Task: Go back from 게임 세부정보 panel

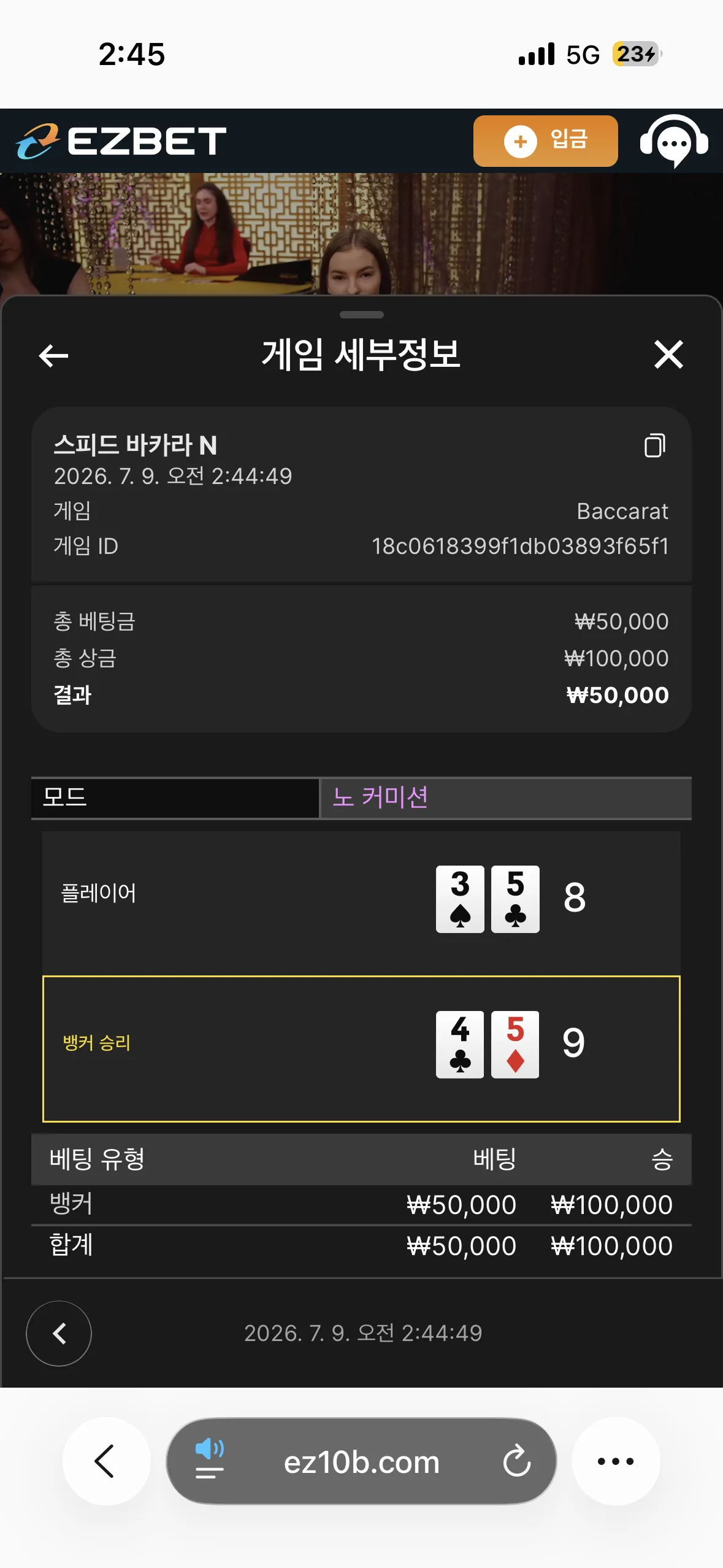Action: (53, 355)
